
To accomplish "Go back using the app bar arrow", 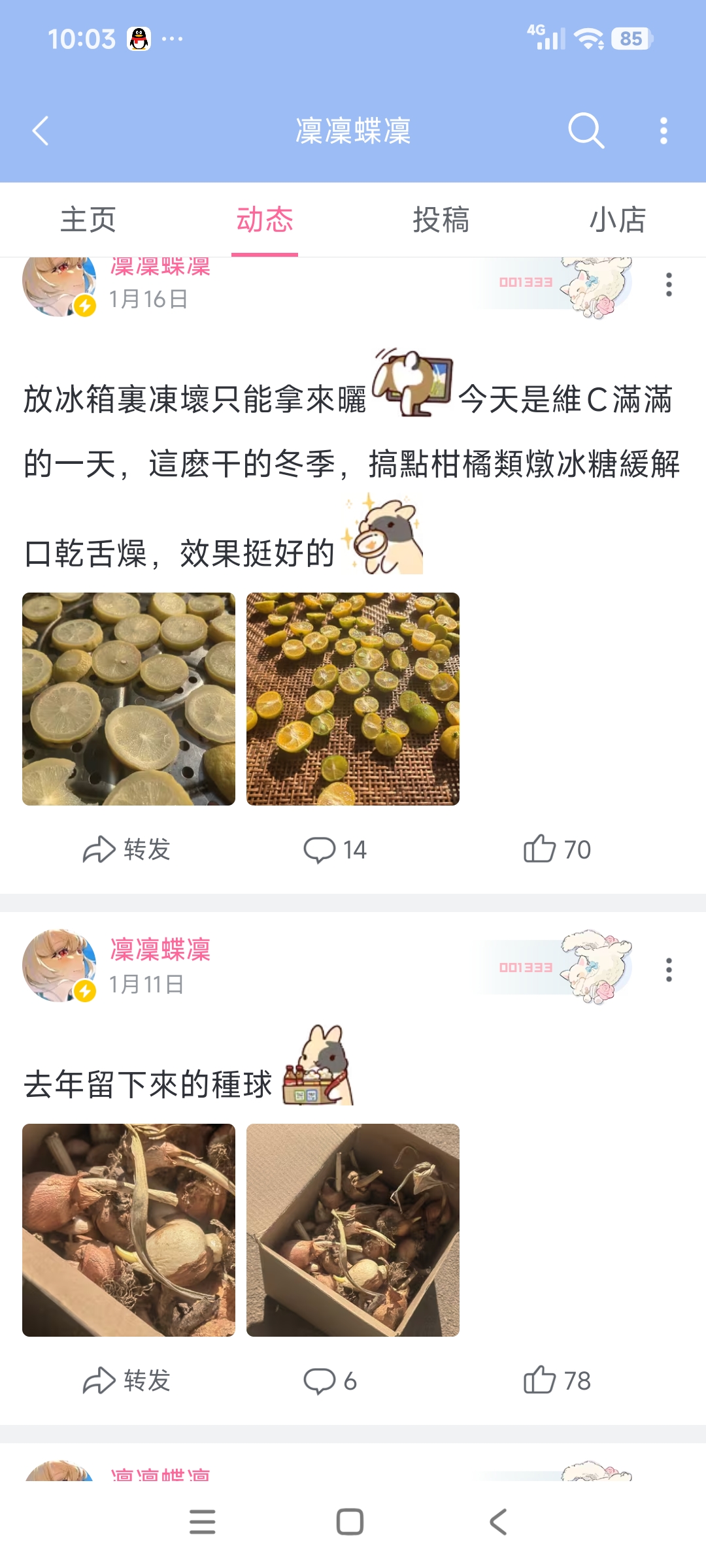I will (41, 131).
